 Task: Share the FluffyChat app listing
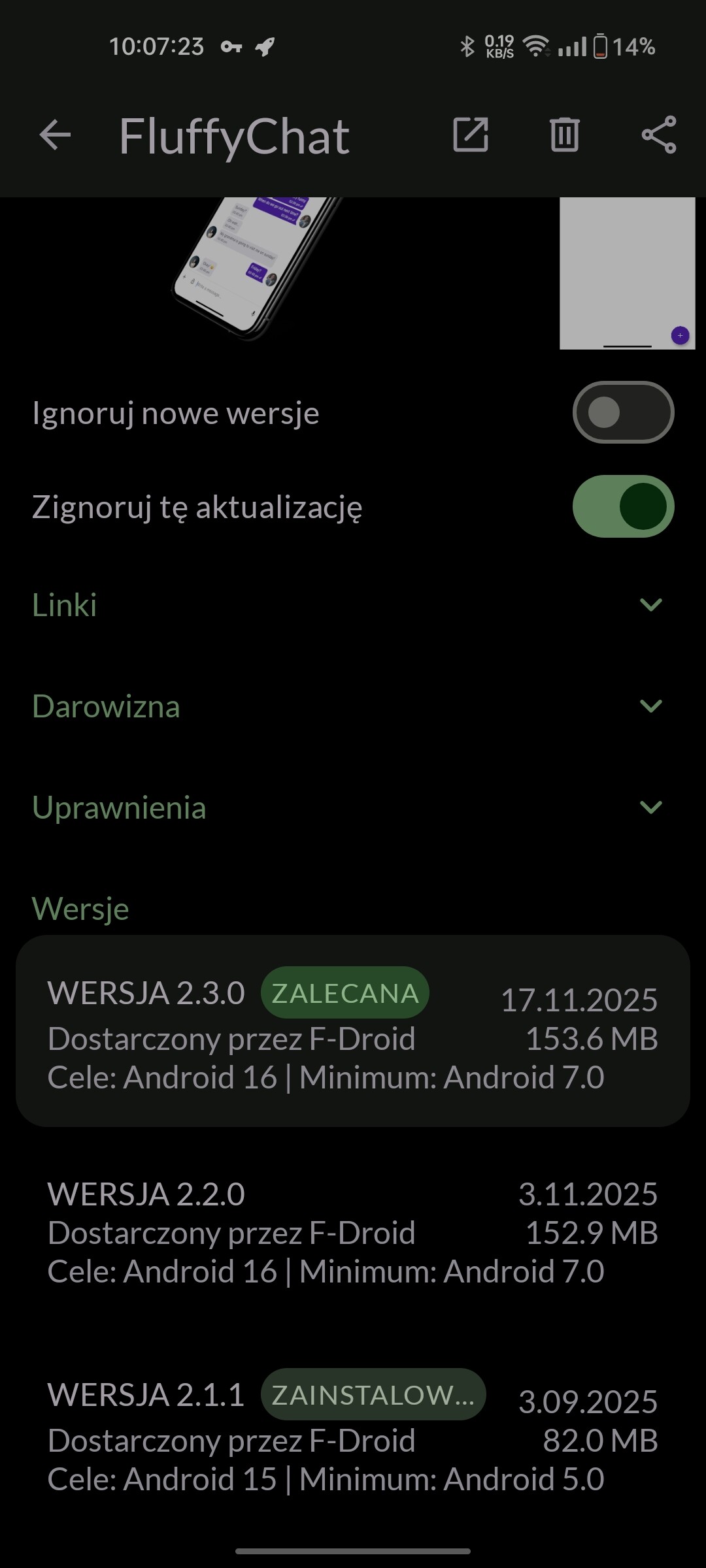point(659,136)
